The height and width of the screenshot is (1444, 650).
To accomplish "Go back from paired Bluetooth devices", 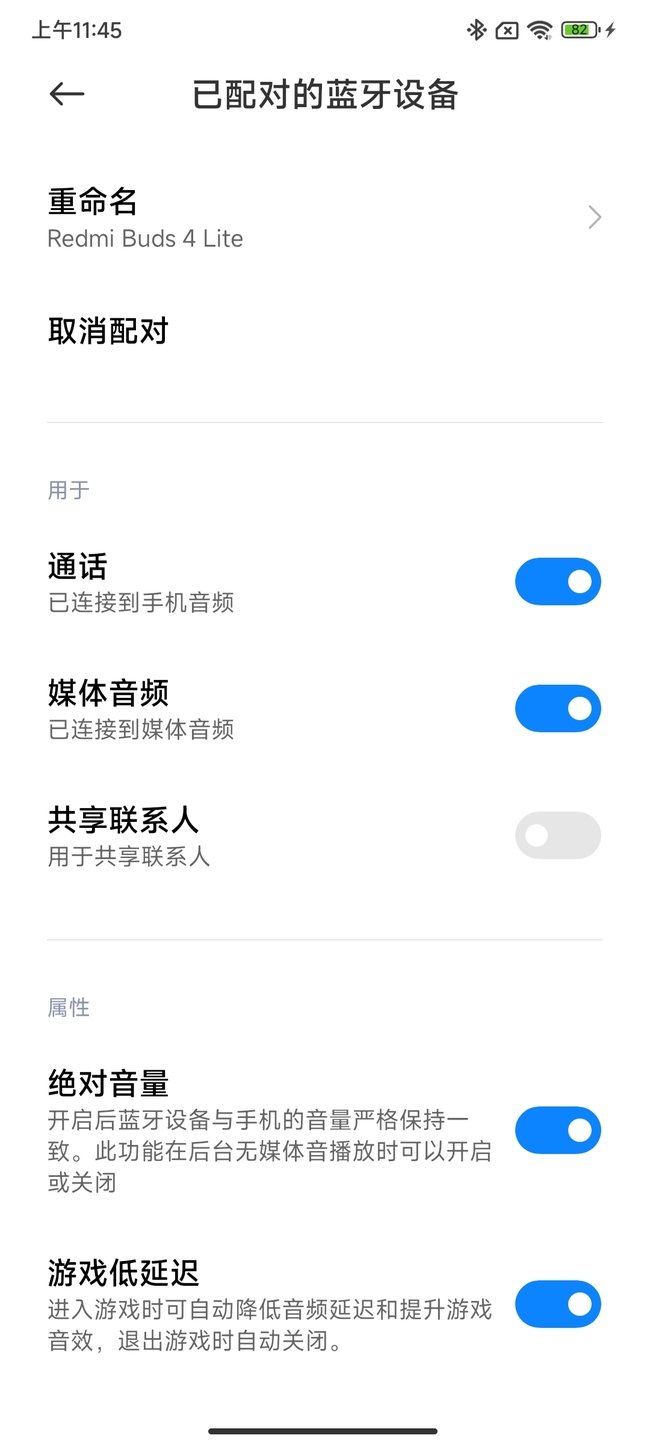I will tap(67, 95).
